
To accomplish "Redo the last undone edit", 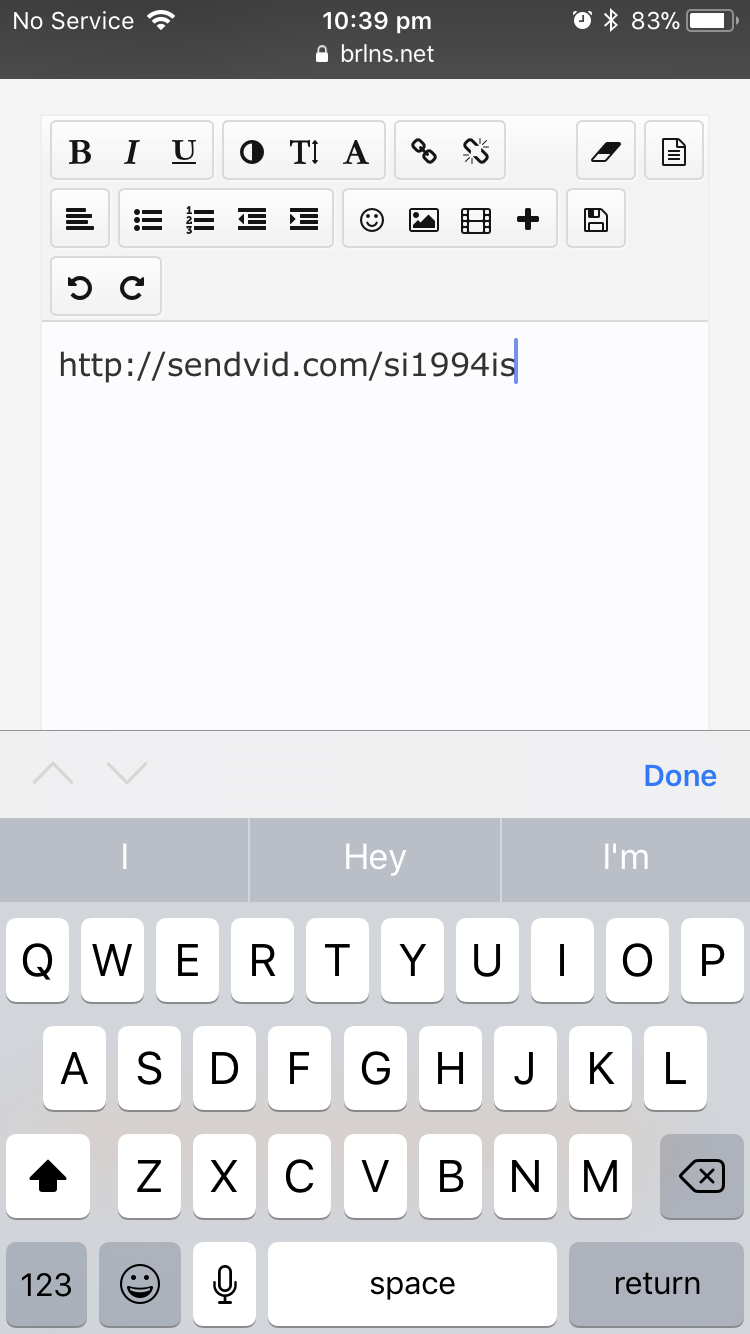I will pyautogui.click(x=132, y=287).
